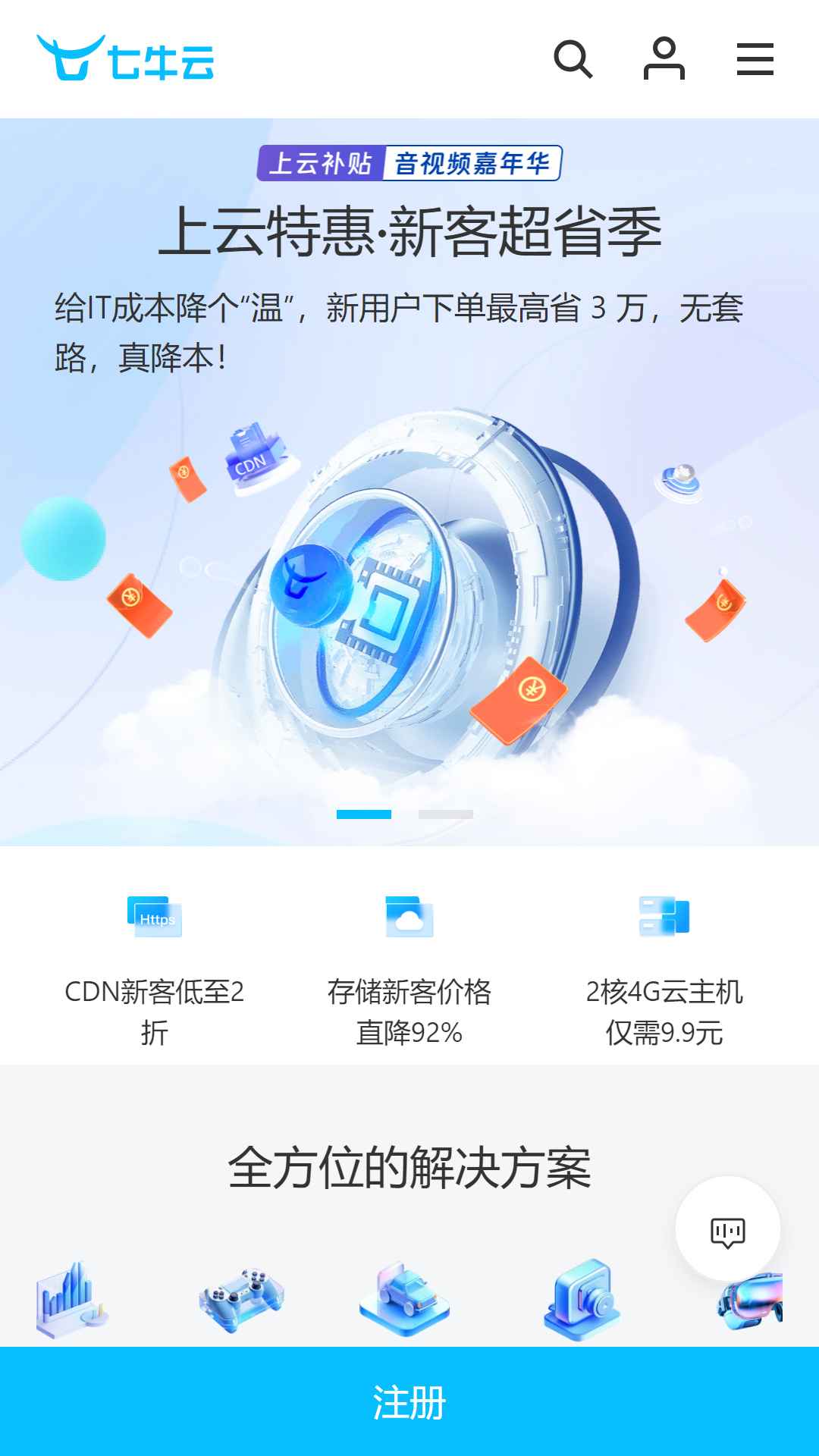The width and height of the screenshot is (819, 1456).
Task: Open the search icon in header
Action: click(573, 59)
